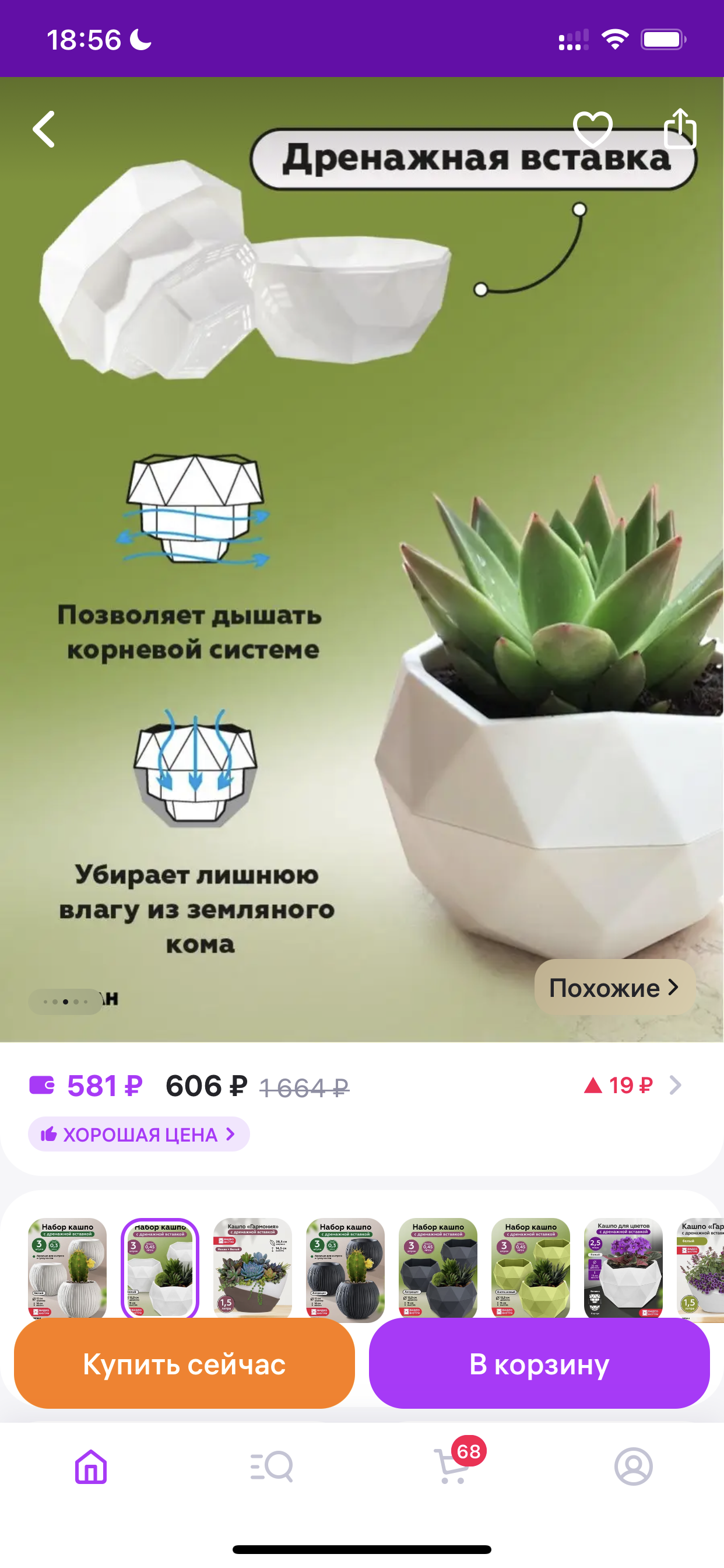Screen dimensions: 724x1568
Task: Share this product
Action: click(680, 128)
